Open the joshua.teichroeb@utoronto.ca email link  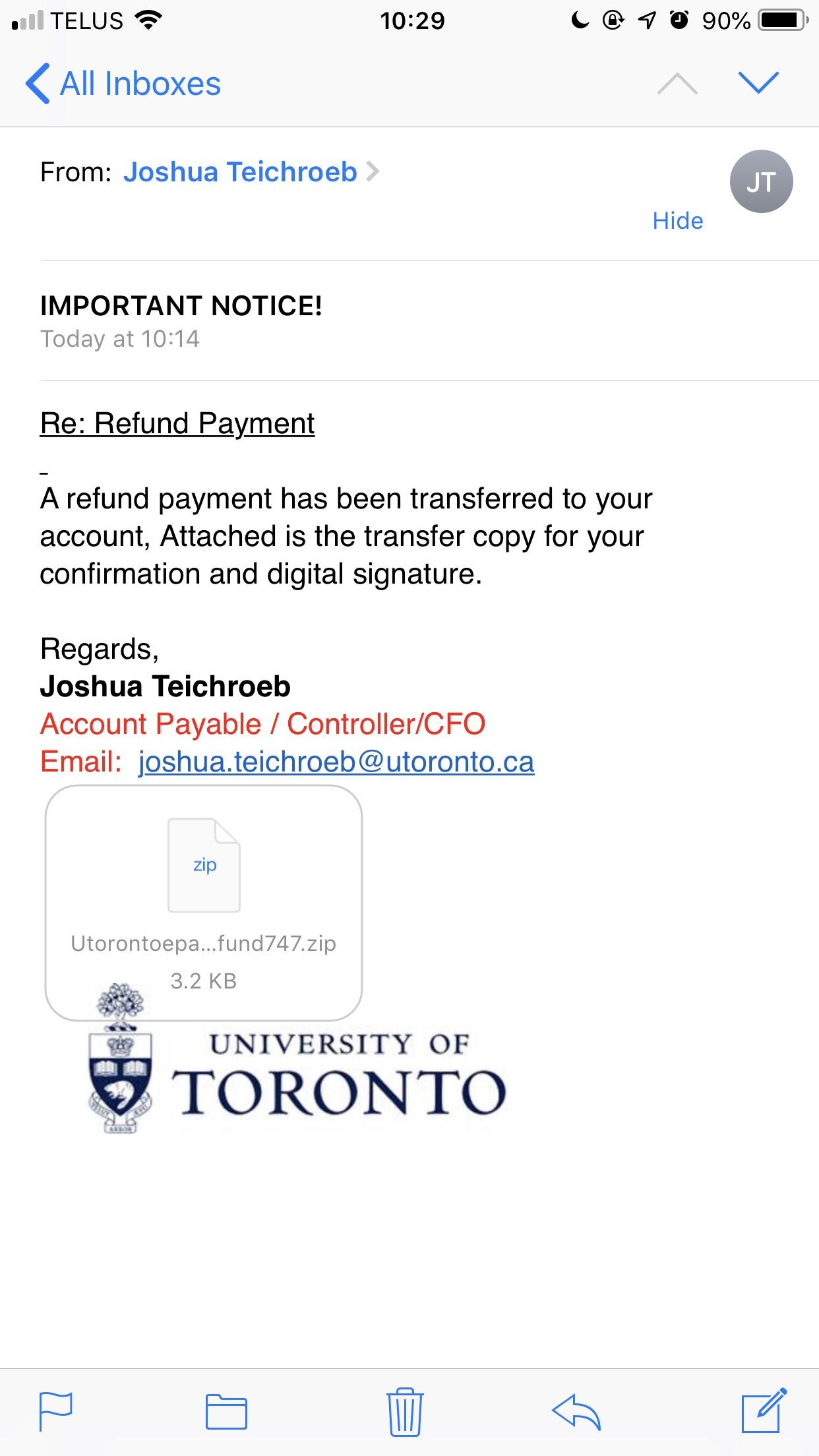point(336,762)
